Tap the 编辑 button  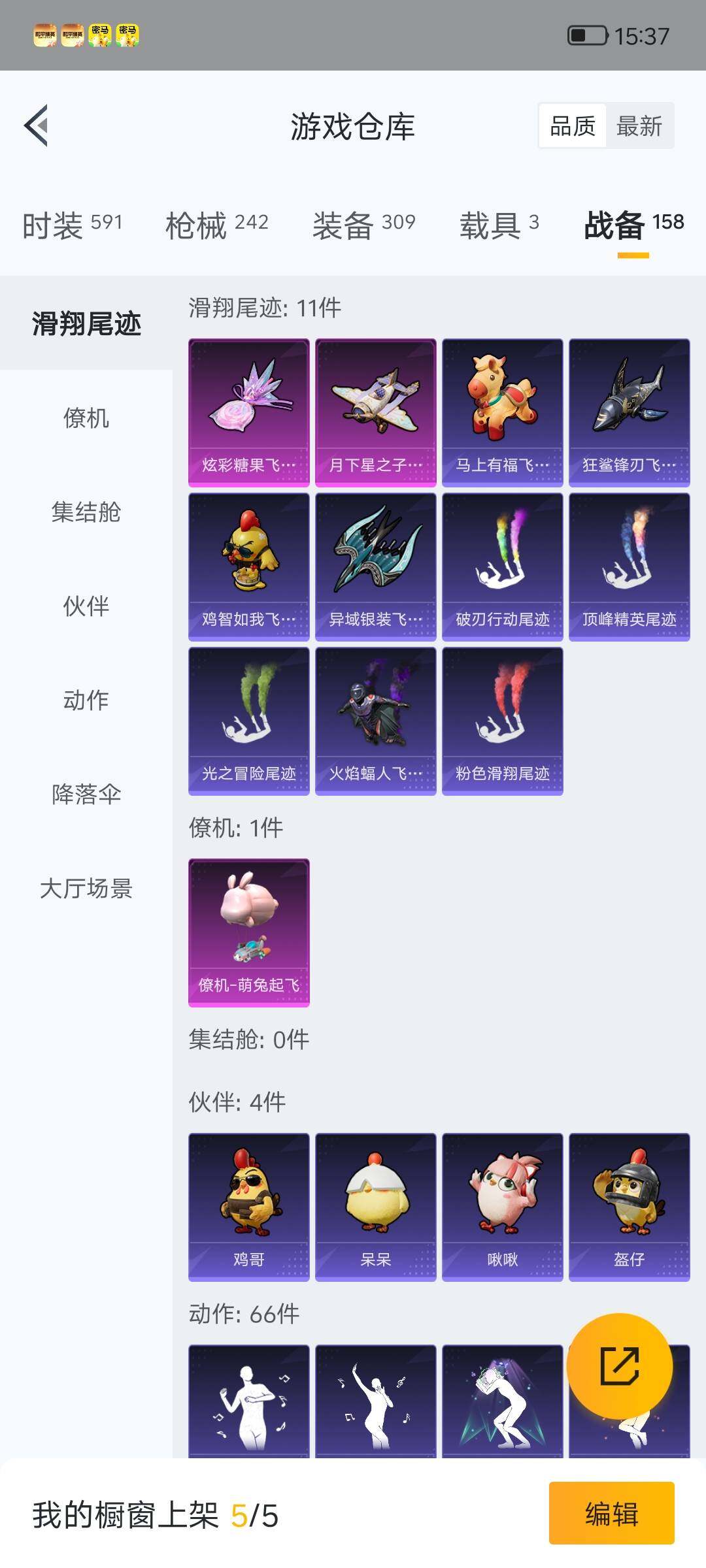coord(611,1516)
